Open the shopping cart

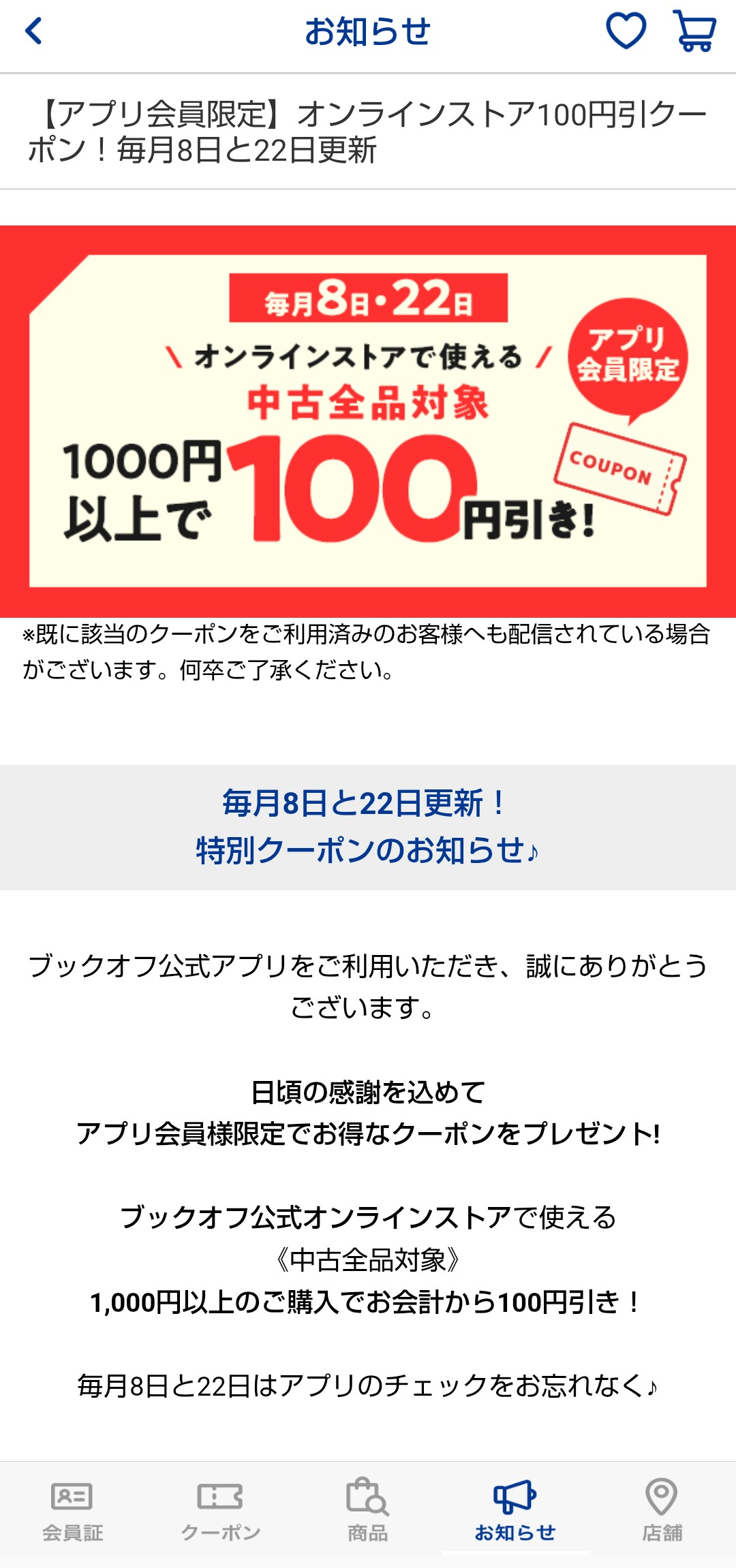click(694, 31)
